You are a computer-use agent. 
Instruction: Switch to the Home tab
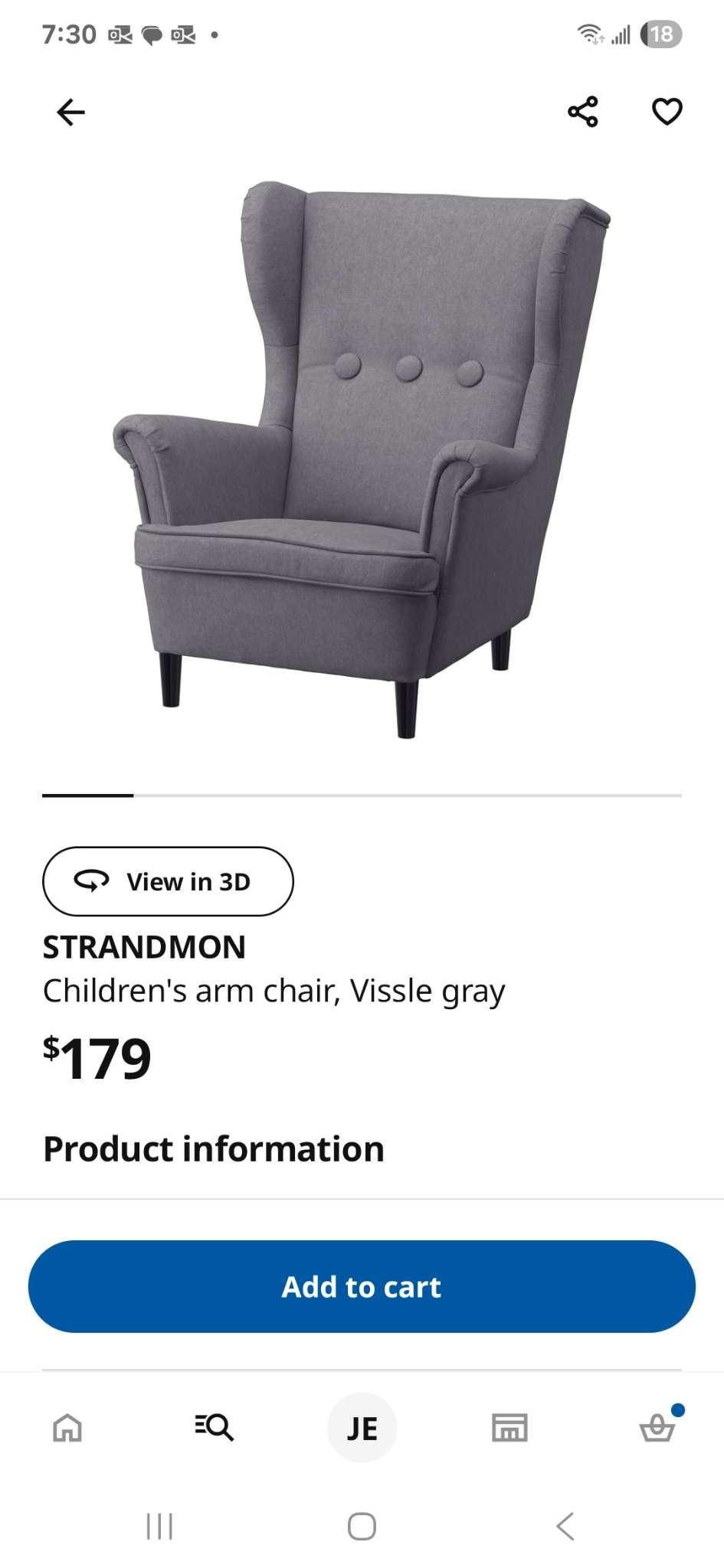(67, 1427)
